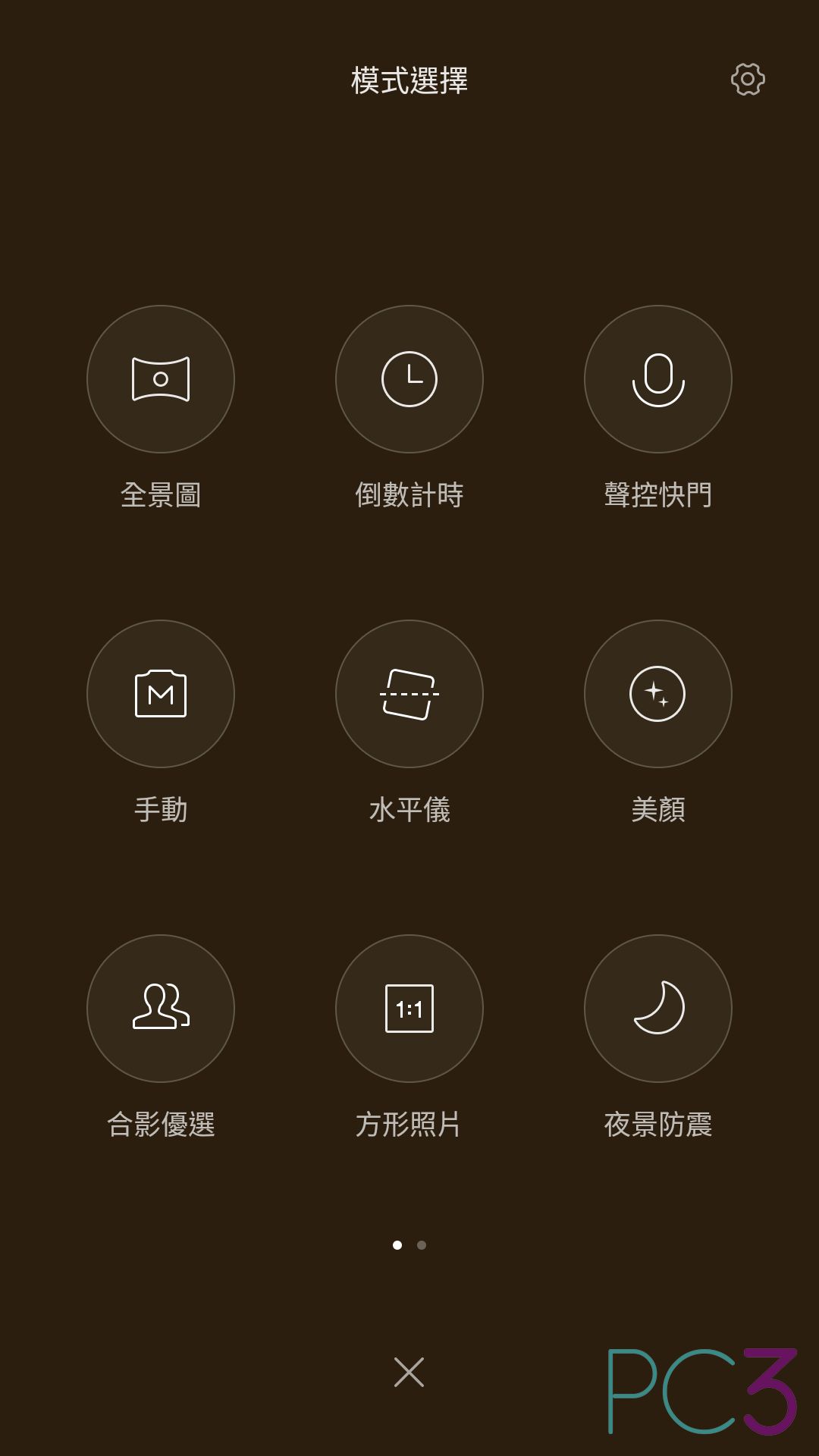The image size is (819, 1456).
Task: Select the 全景圖 panorama mode
Action: (x=161, y=379)
